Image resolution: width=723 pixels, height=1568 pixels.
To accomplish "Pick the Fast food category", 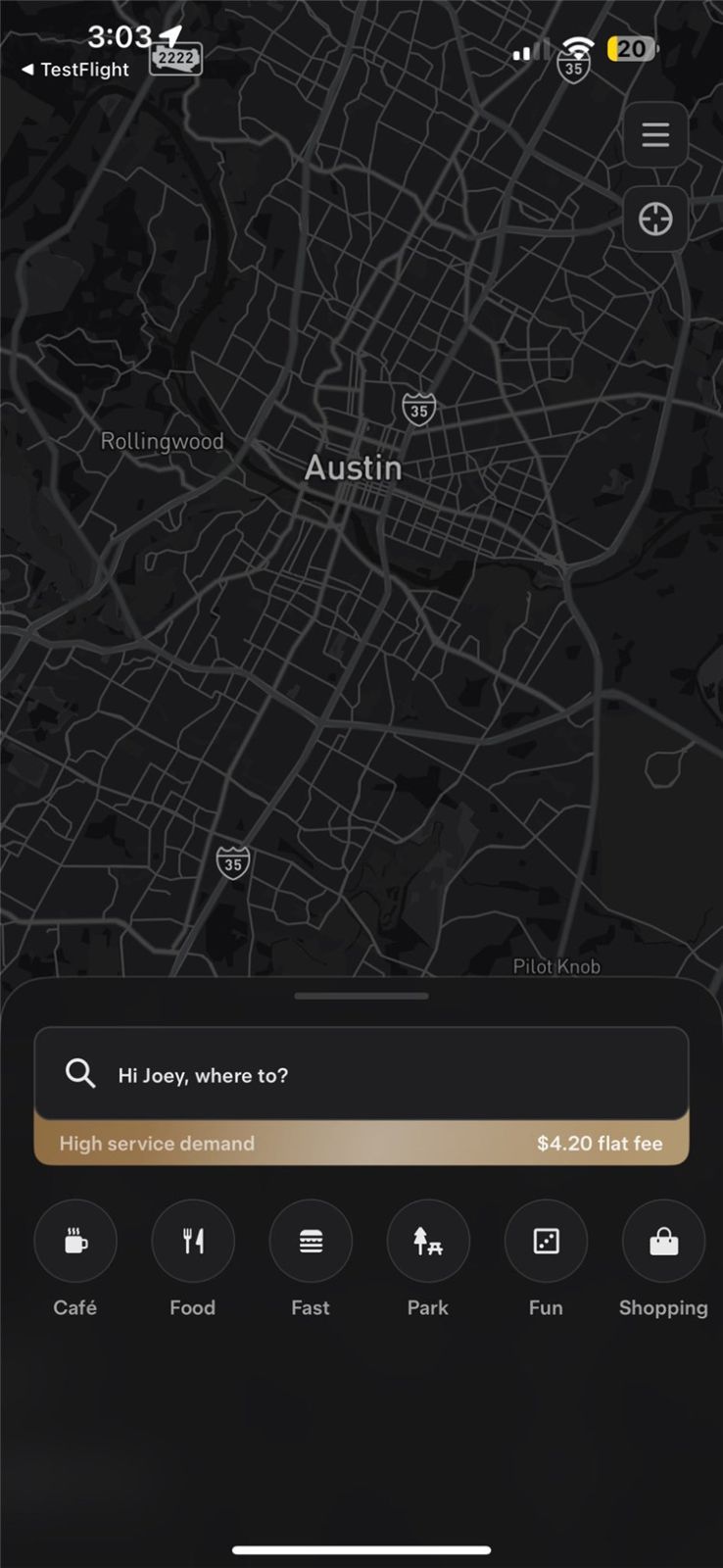I will [x=311, y=1242].
